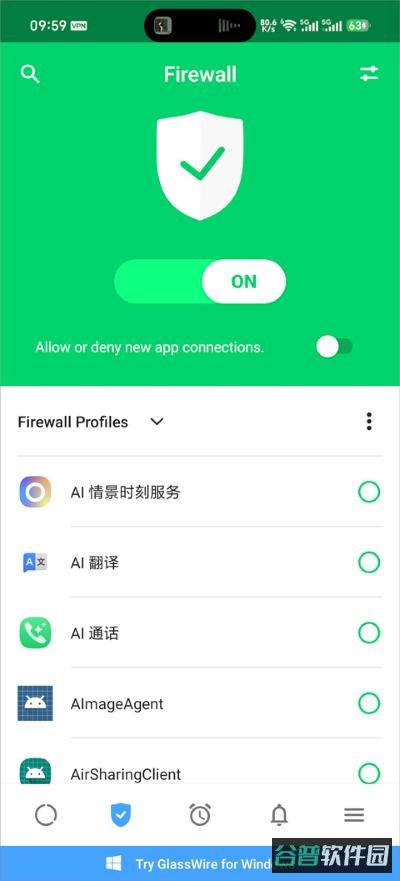This screenshot has height=881, width=400.
Task: Toggle the firewall circle for AImageAgent
Action: (x=369, y=703)
